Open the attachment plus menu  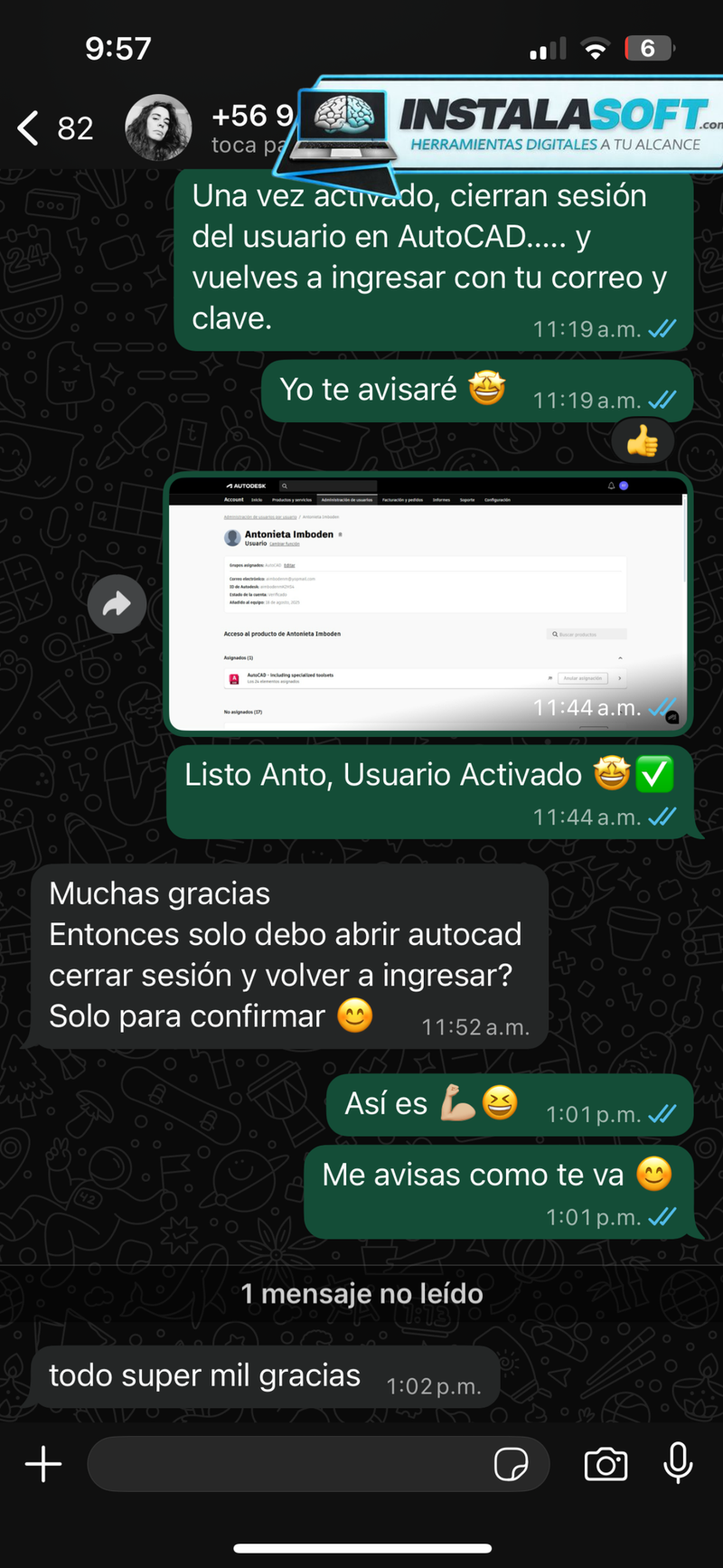(43, 1464)
